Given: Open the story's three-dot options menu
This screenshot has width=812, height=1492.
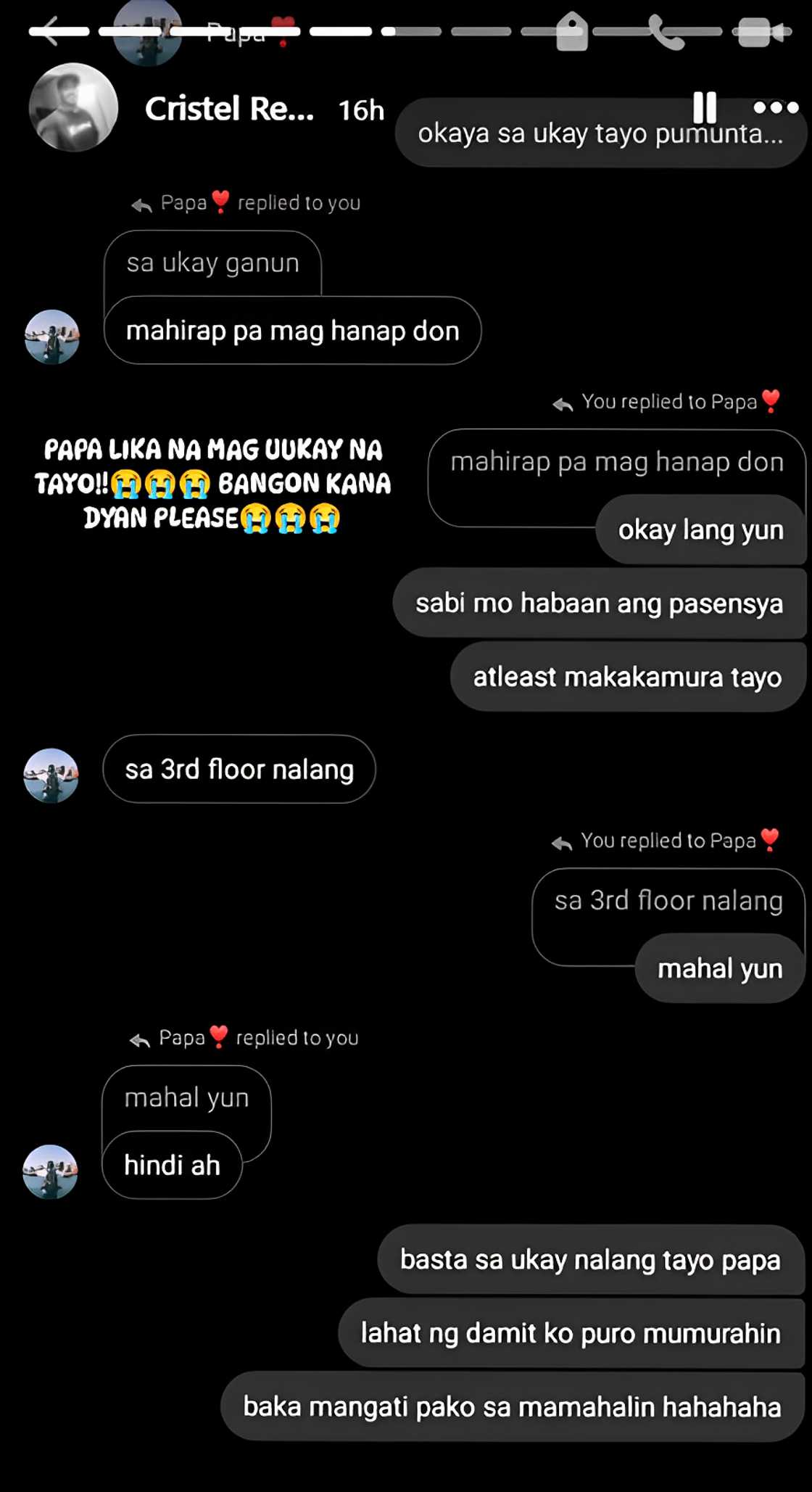Looking at the screenshot, I should coord(776,107).
